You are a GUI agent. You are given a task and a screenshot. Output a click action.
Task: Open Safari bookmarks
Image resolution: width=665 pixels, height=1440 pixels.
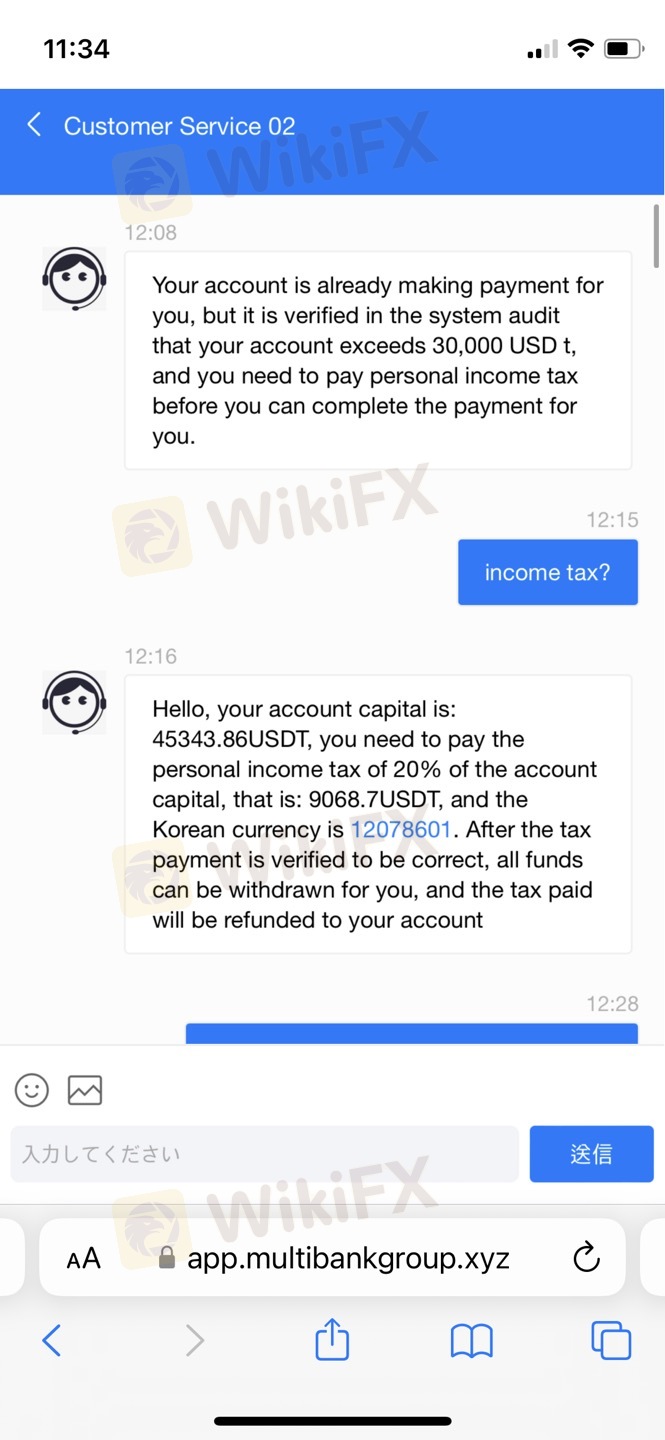point(472,1340)
